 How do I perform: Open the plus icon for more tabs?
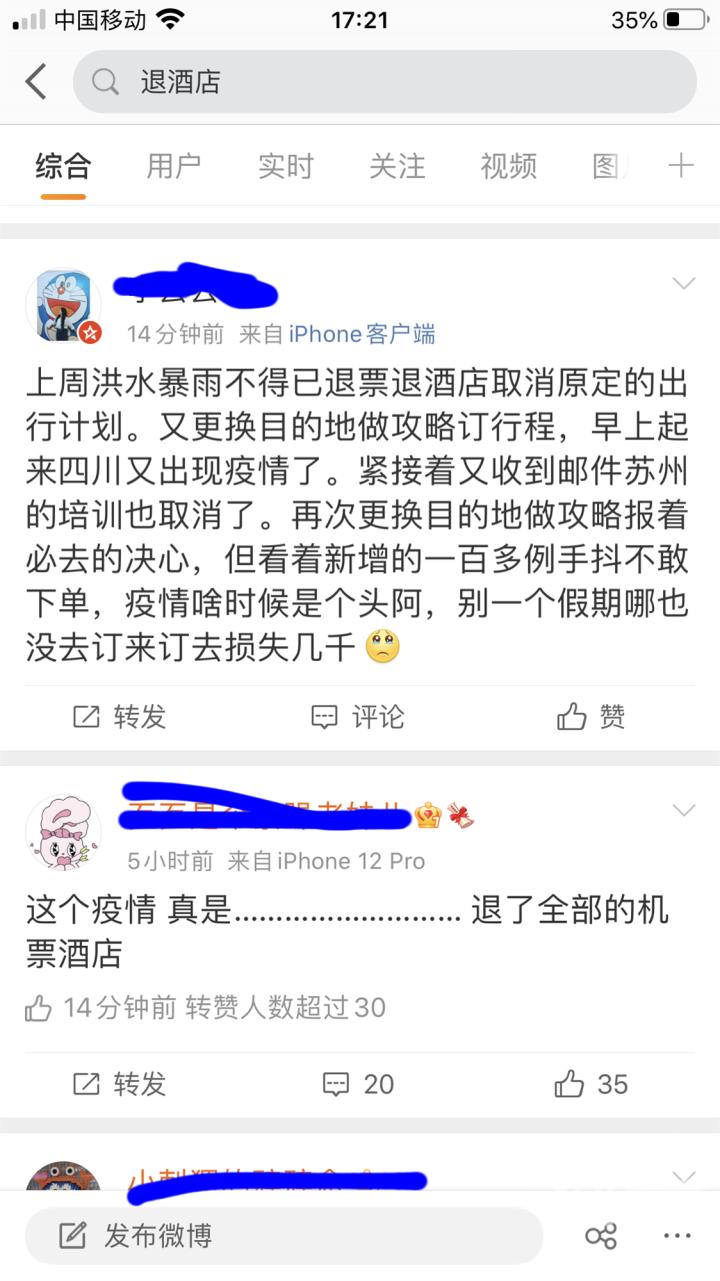tap(681, 166)
